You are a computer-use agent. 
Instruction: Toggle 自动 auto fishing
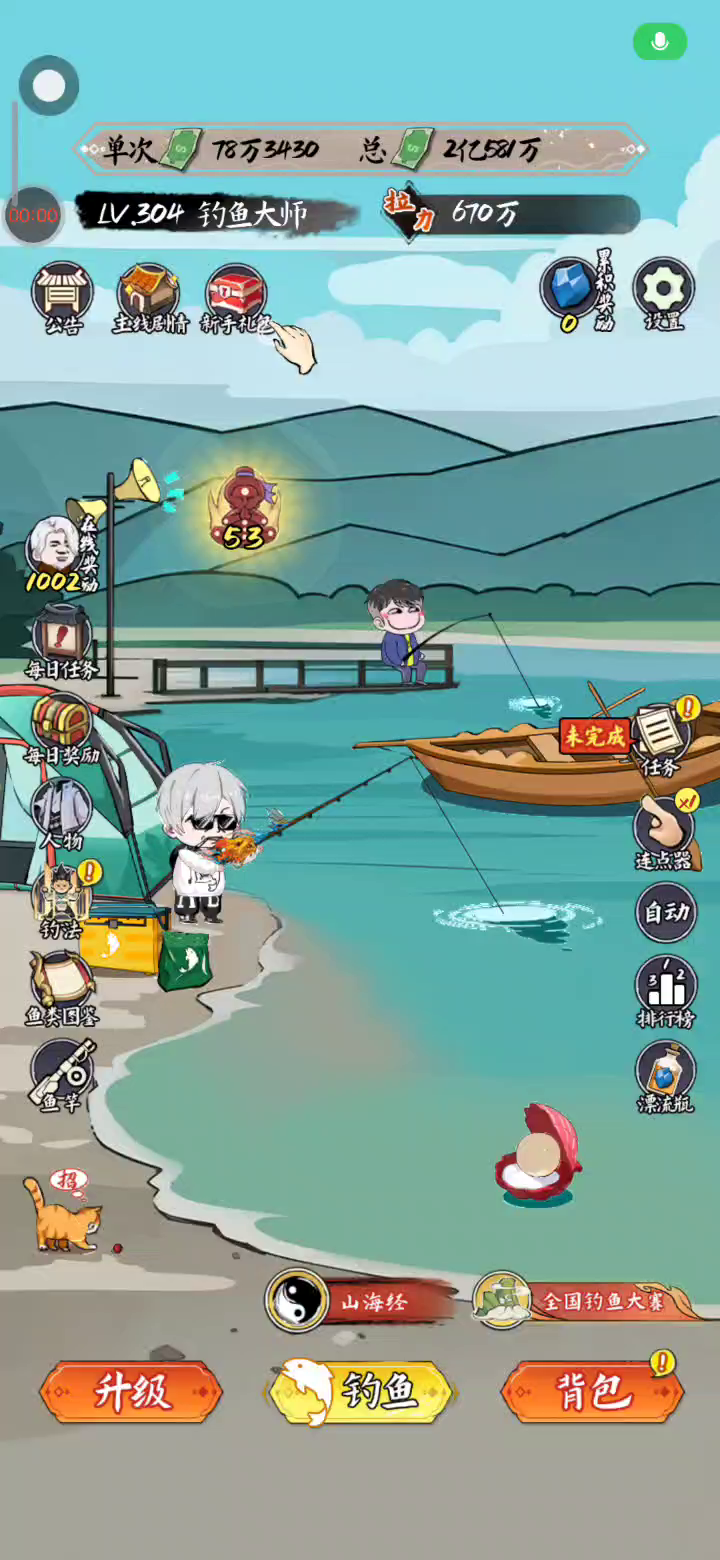tap(666, 912)
